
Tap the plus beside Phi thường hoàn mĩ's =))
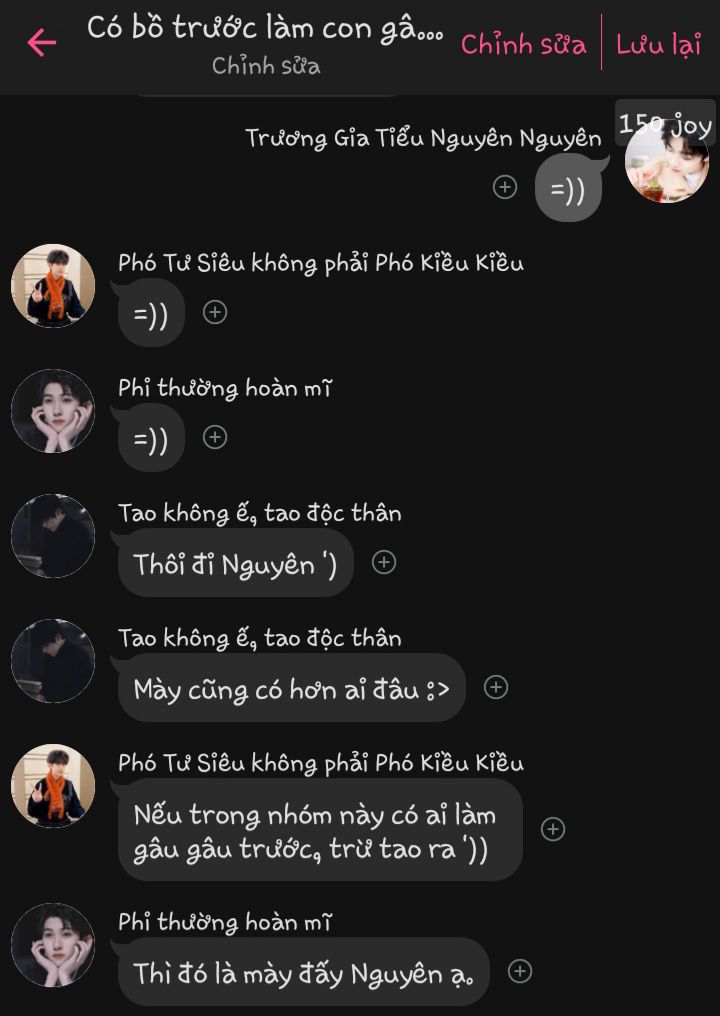215,437
